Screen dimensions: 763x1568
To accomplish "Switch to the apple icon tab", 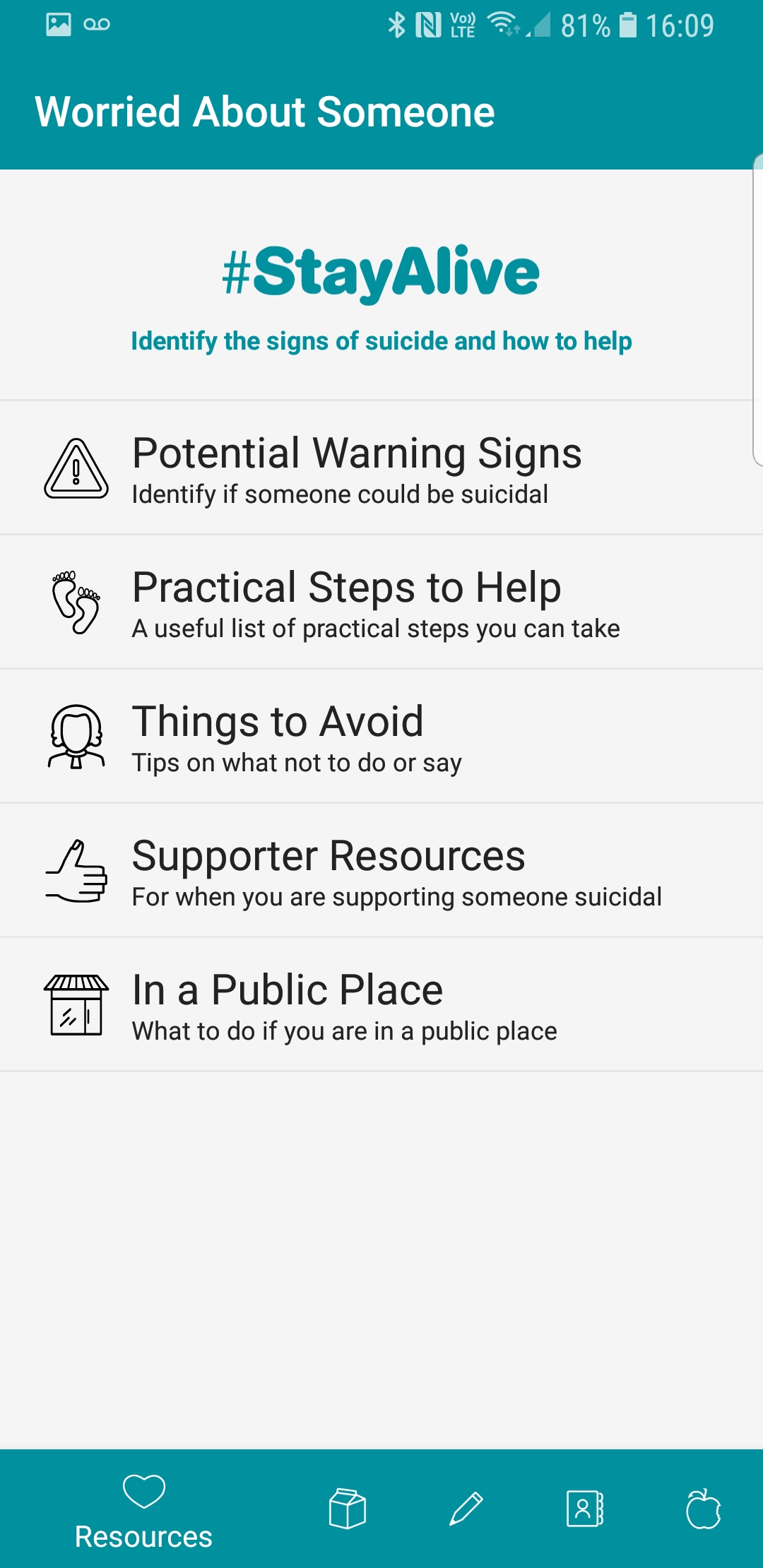I will [704, 1509].
